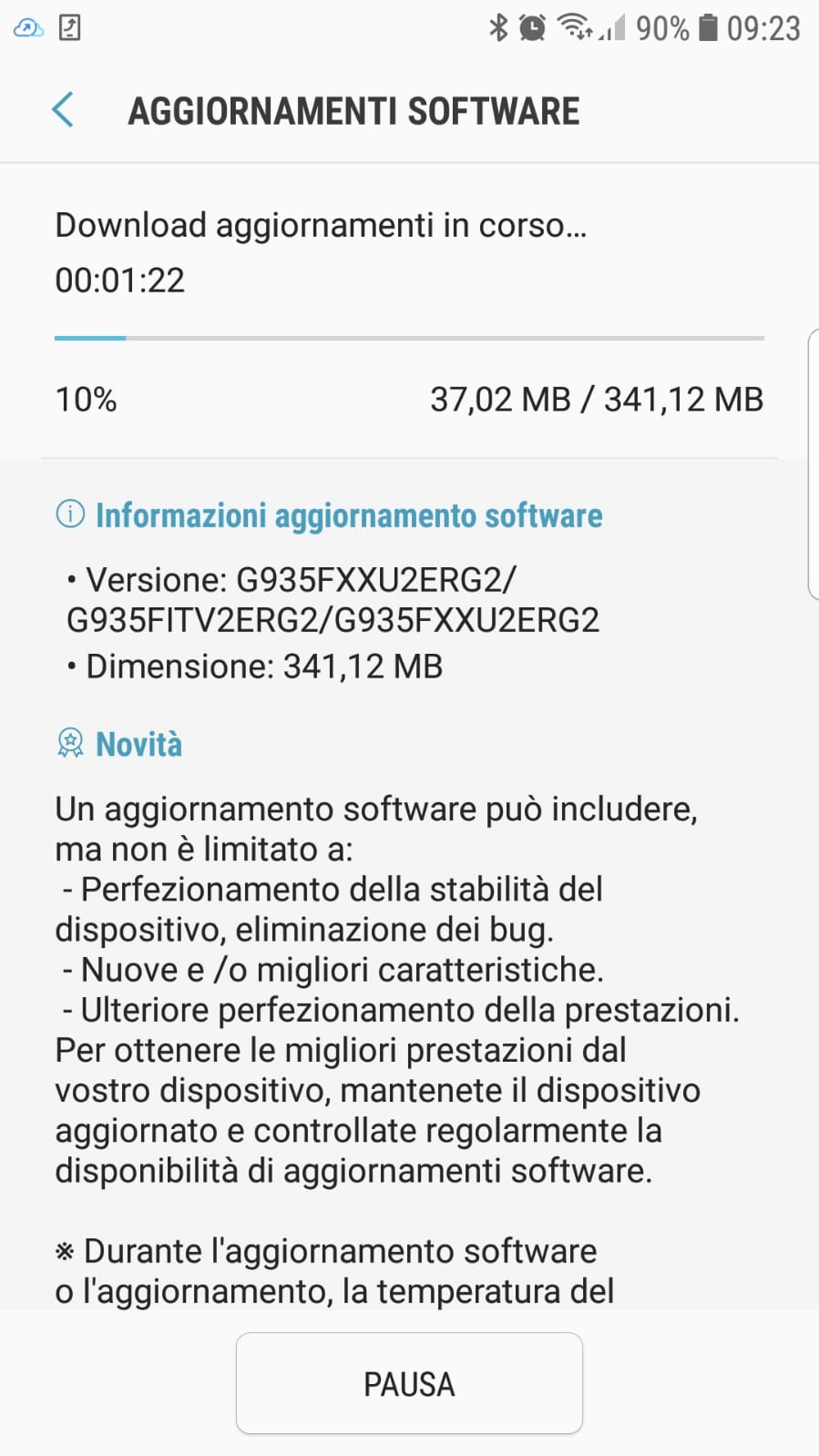Viewport: 819px width, 1456px height.
Task: Pause the download with the PAUSA button
Action: pyautogui.click(x=409, y=1383)
